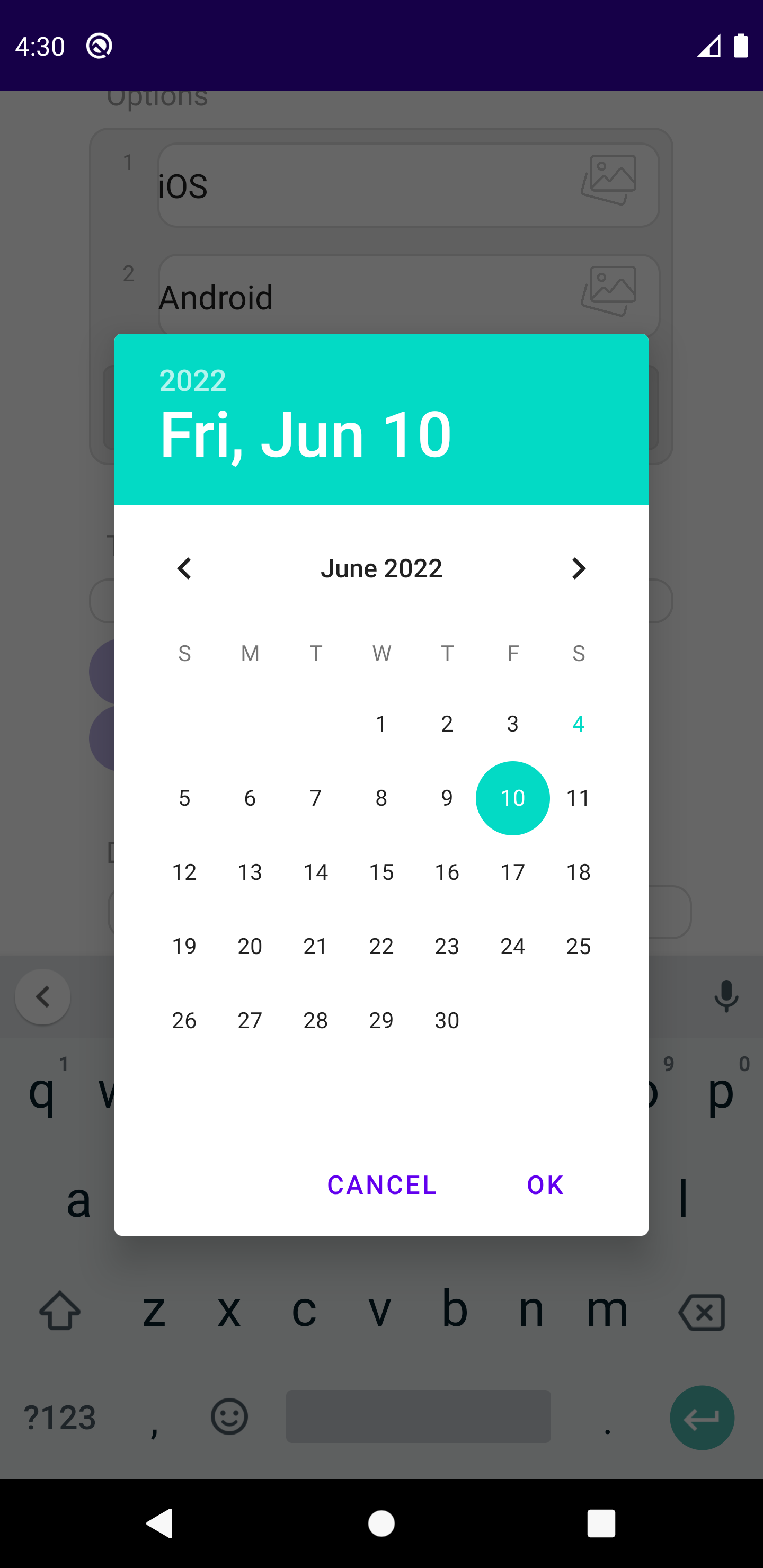Choose June 25 as the date
Screen dimensions: 763x1568
point(579,947)
